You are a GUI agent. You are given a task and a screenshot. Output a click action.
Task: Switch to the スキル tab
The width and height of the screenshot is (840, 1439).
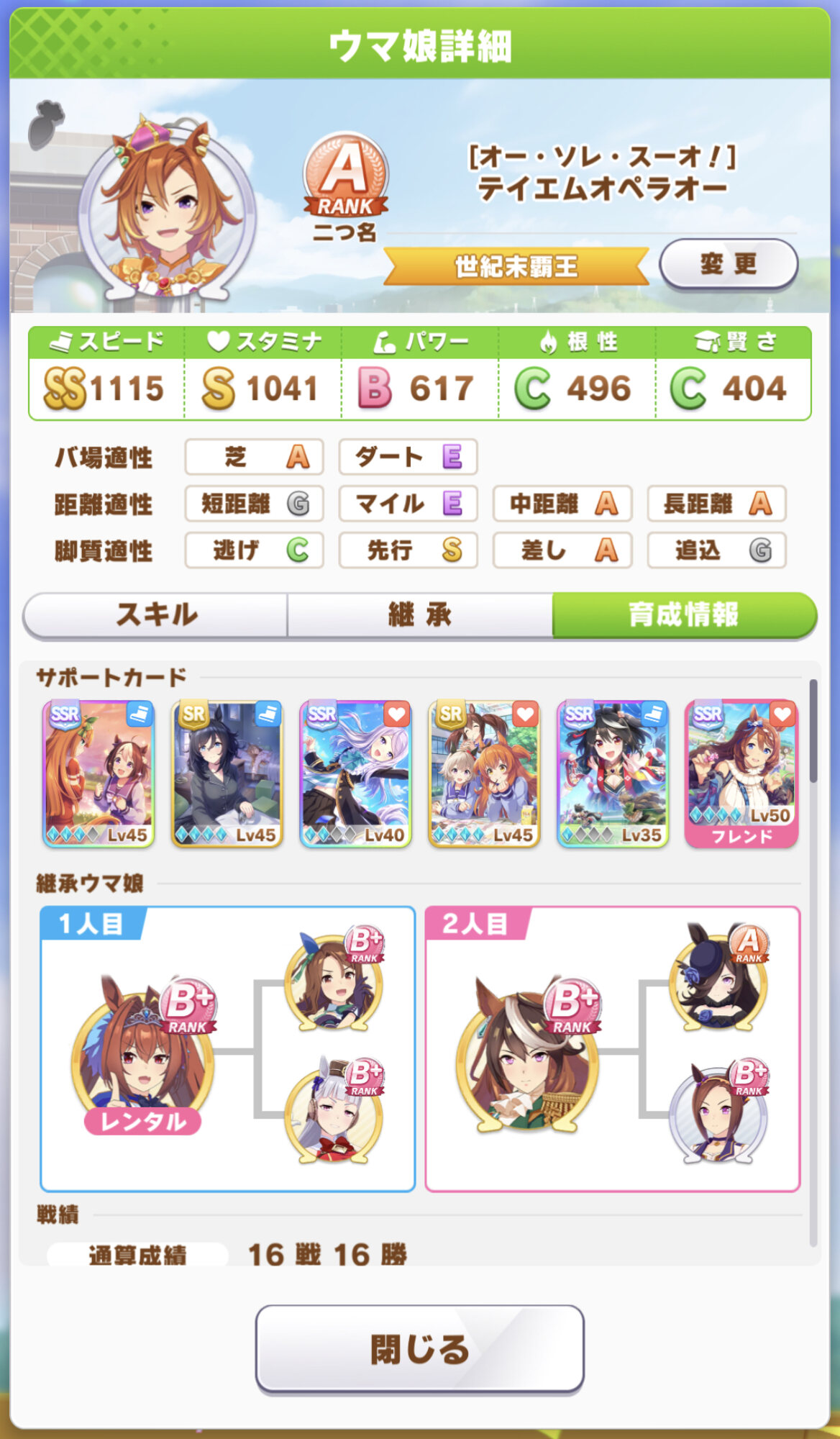click(x=156, y=615)
